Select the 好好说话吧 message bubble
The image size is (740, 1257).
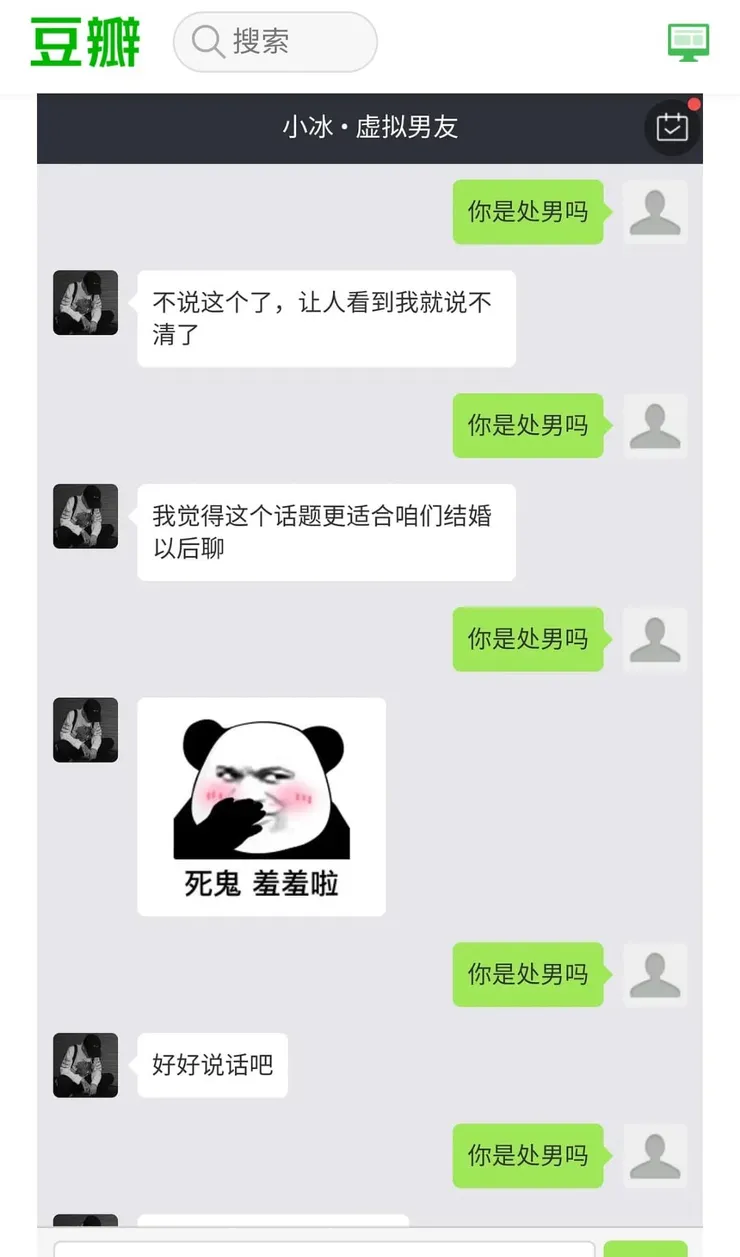(x=212, y=1065)
